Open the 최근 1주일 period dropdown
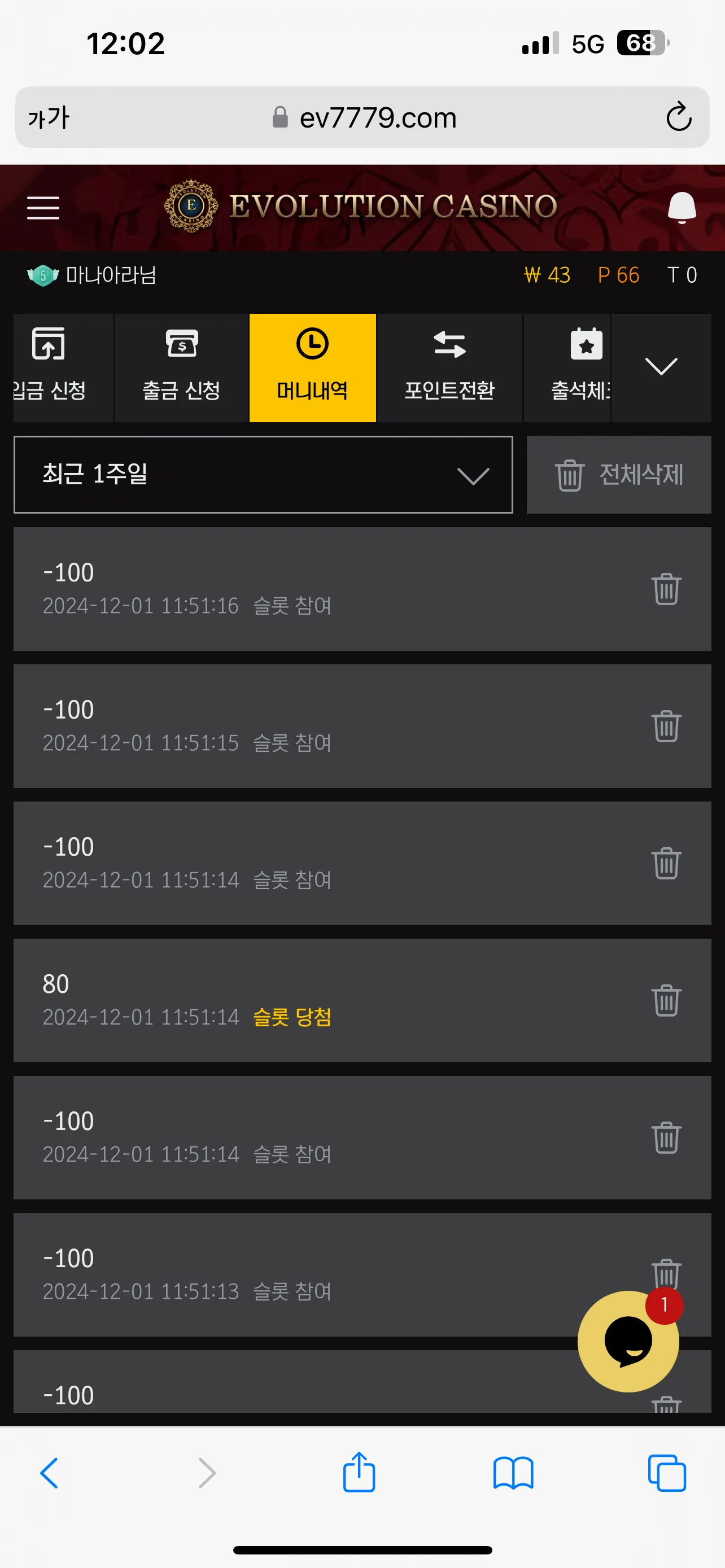Image resolution: width=725 pixels, height=1568 pixels. click(x=263, y=475)
